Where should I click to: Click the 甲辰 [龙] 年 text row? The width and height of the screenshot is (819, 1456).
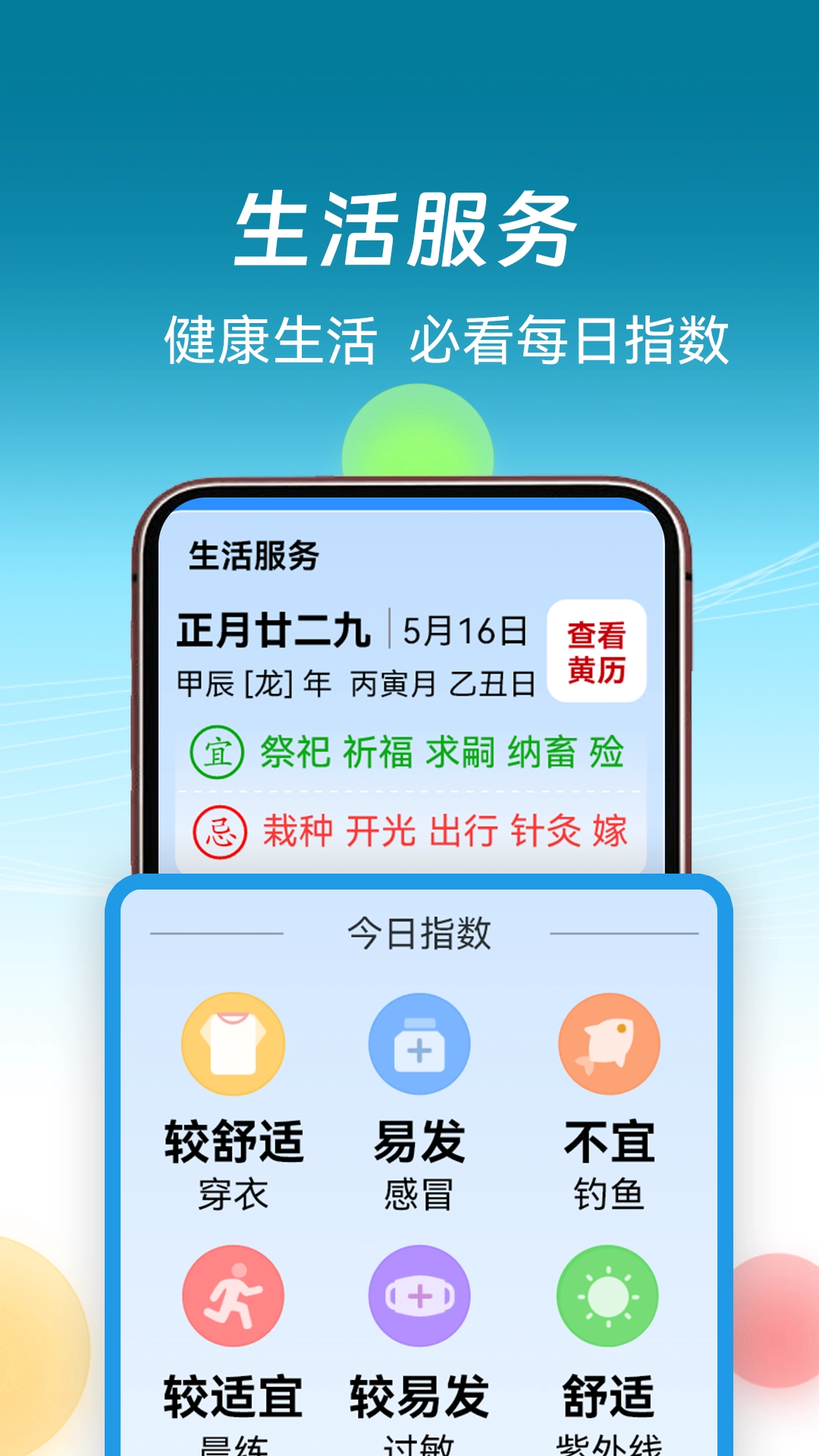tap(356, 681)
